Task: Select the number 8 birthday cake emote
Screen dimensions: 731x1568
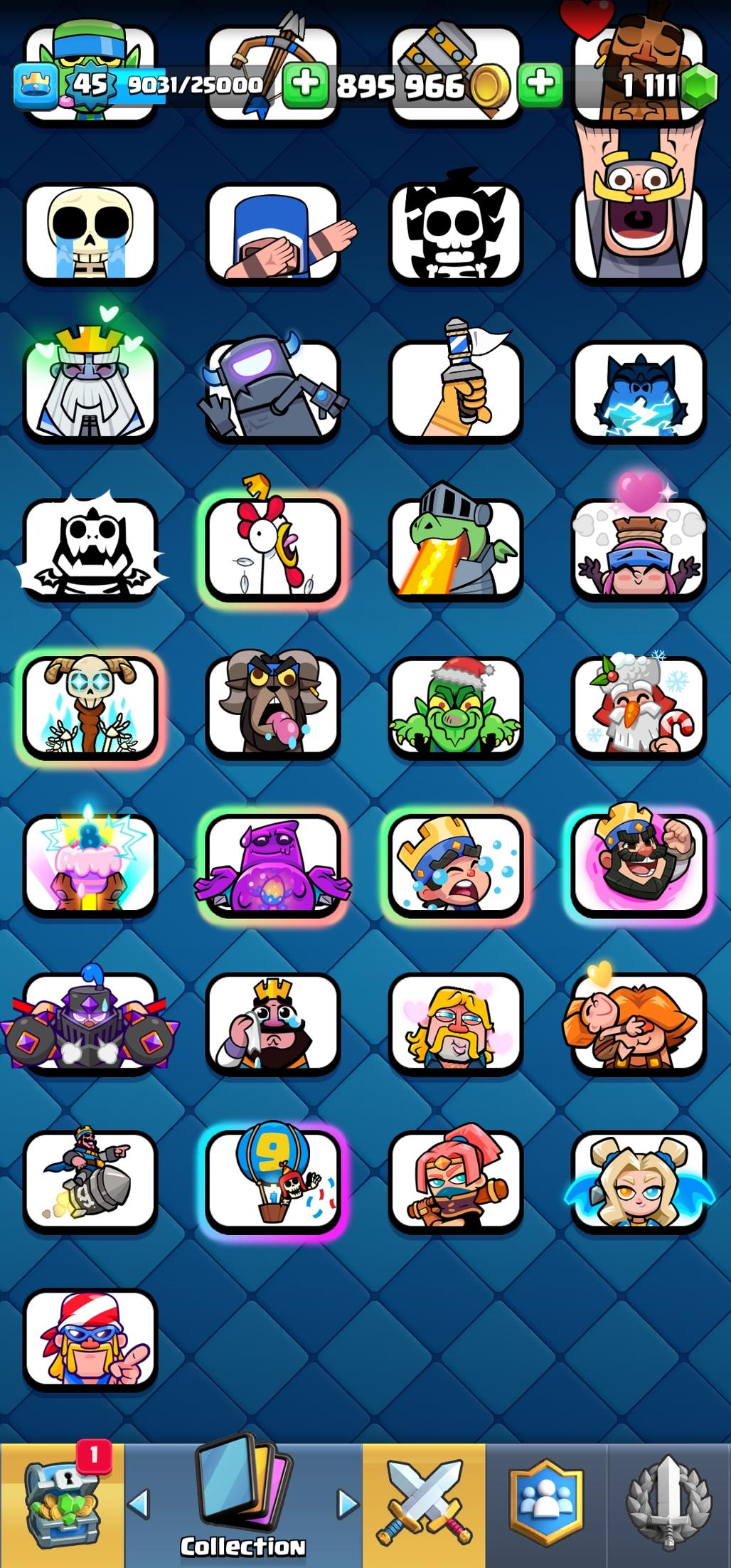Action: coord(90,864)
